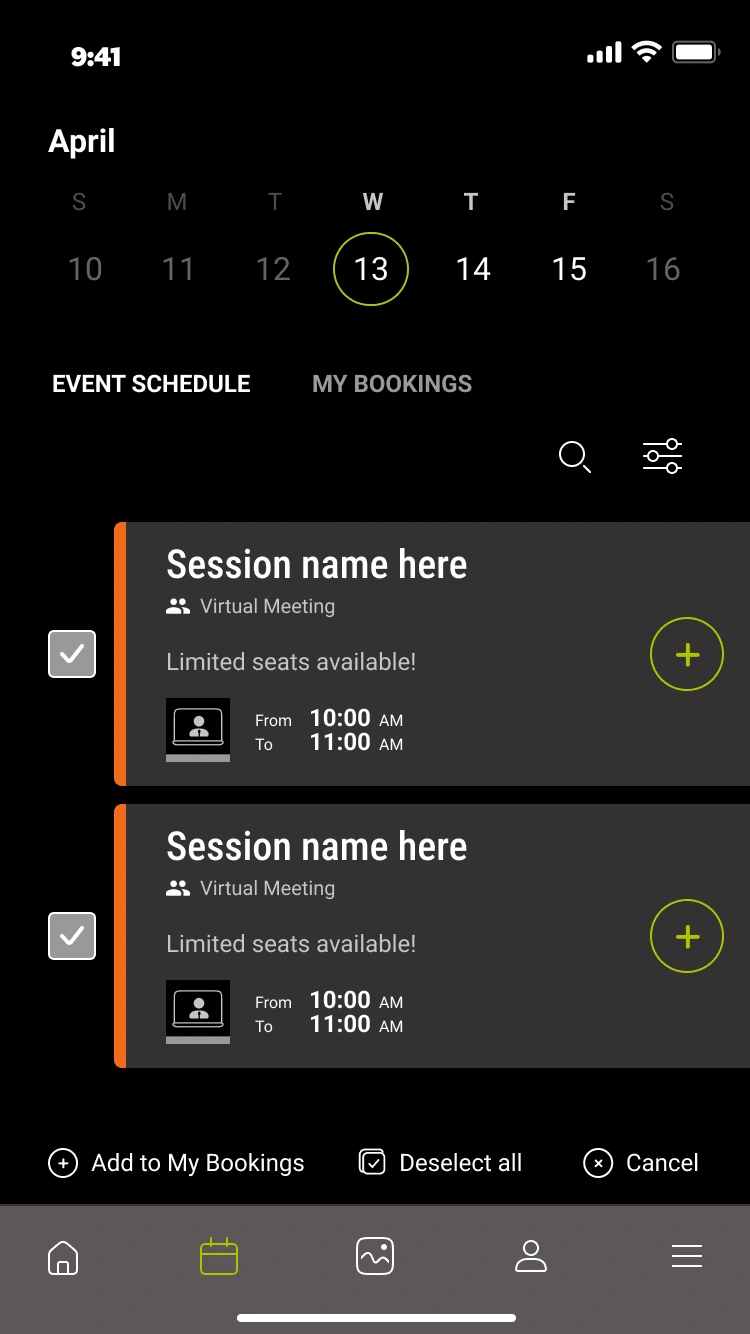Go to the home tab

point(63,1257)
